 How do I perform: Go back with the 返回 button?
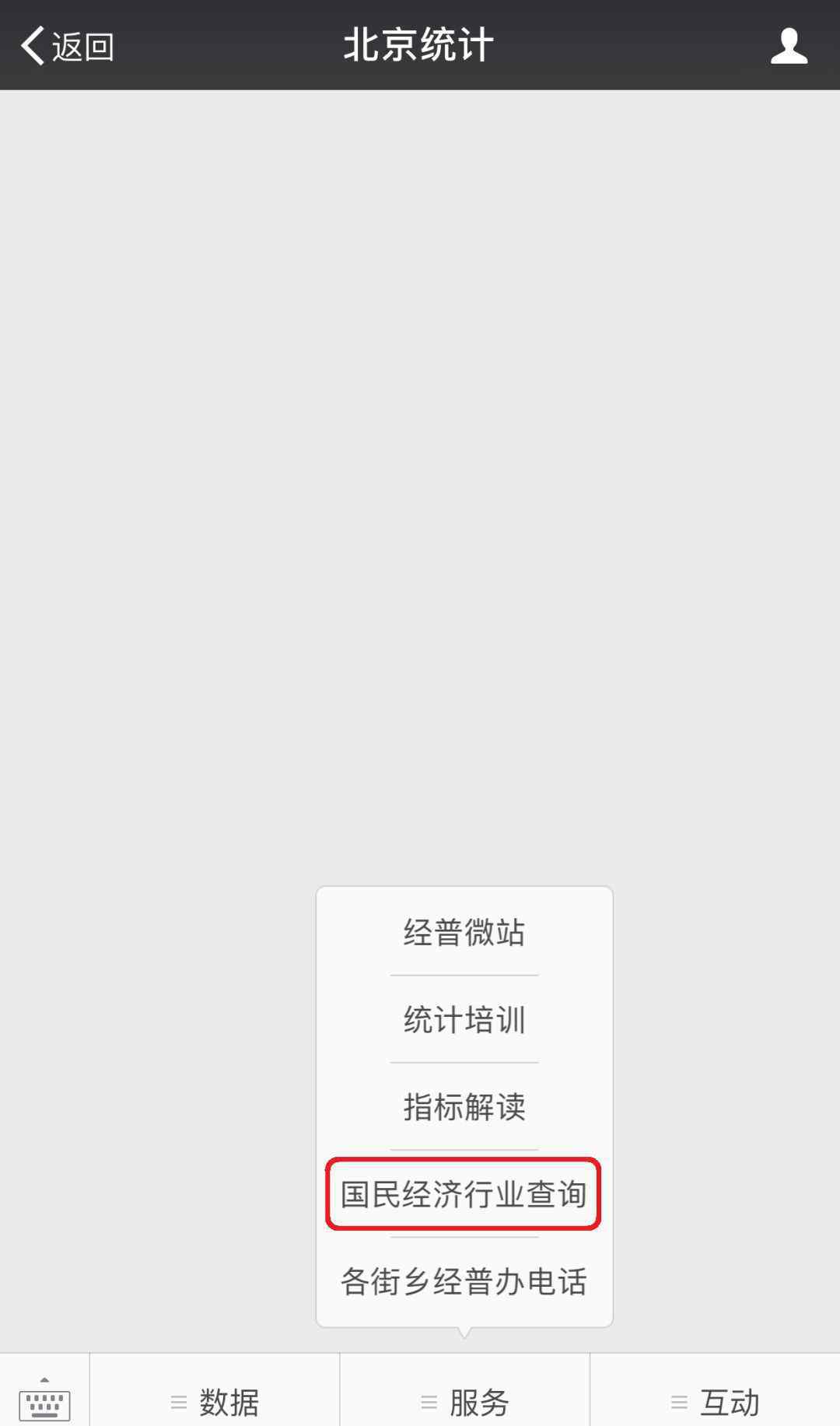[68, 46]
